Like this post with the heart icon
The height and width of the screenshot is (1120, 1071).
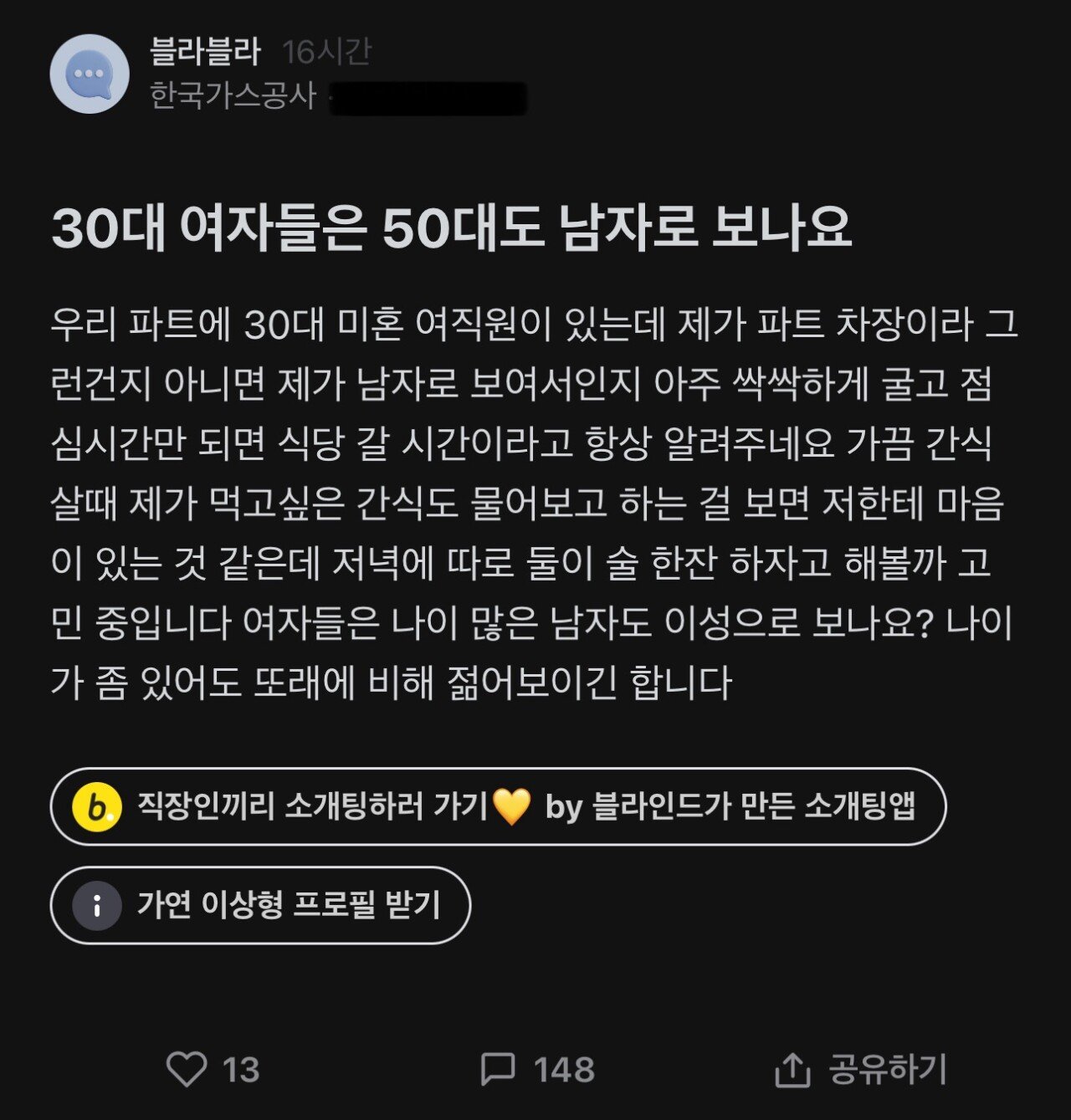187,1068
